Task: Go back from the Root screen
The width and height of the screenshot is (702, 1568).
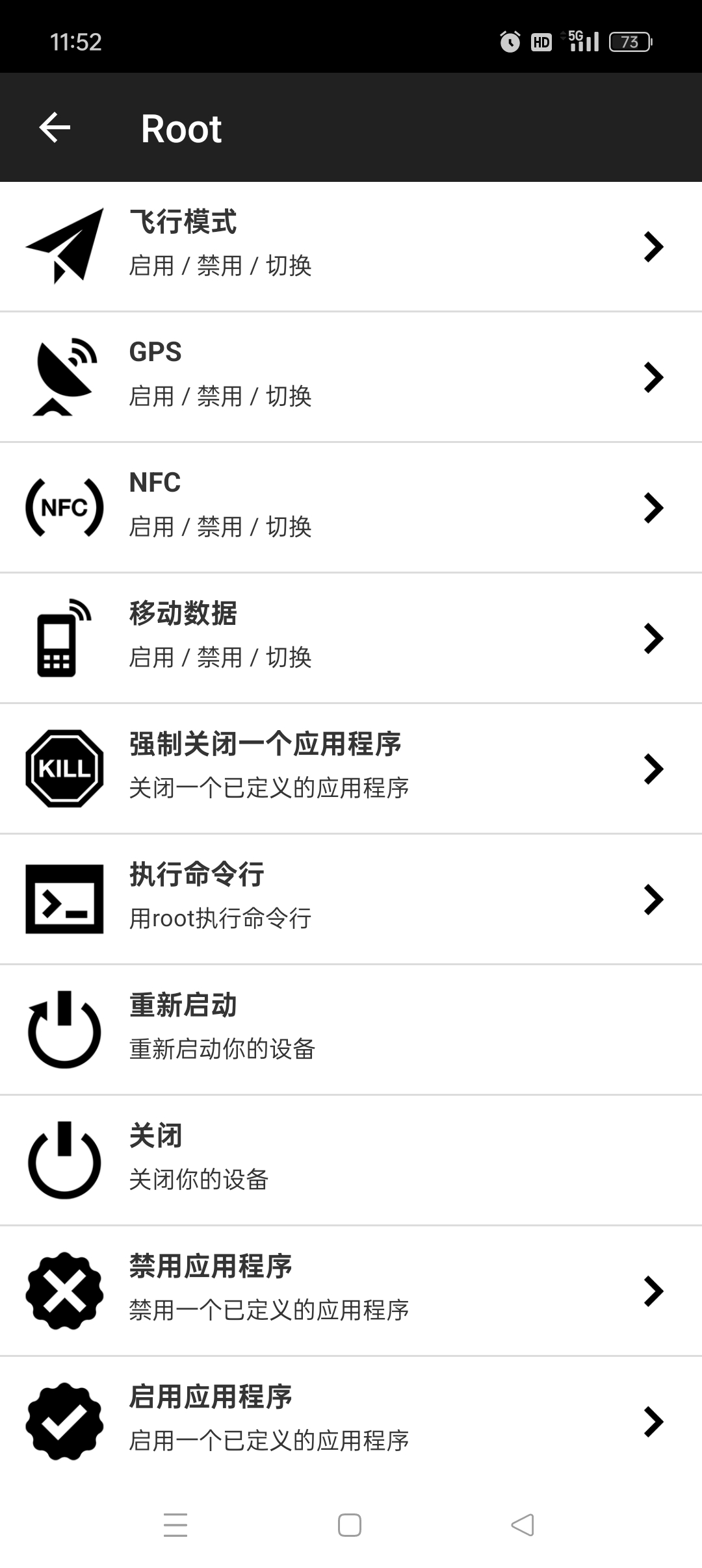Action: click(55, 127)
